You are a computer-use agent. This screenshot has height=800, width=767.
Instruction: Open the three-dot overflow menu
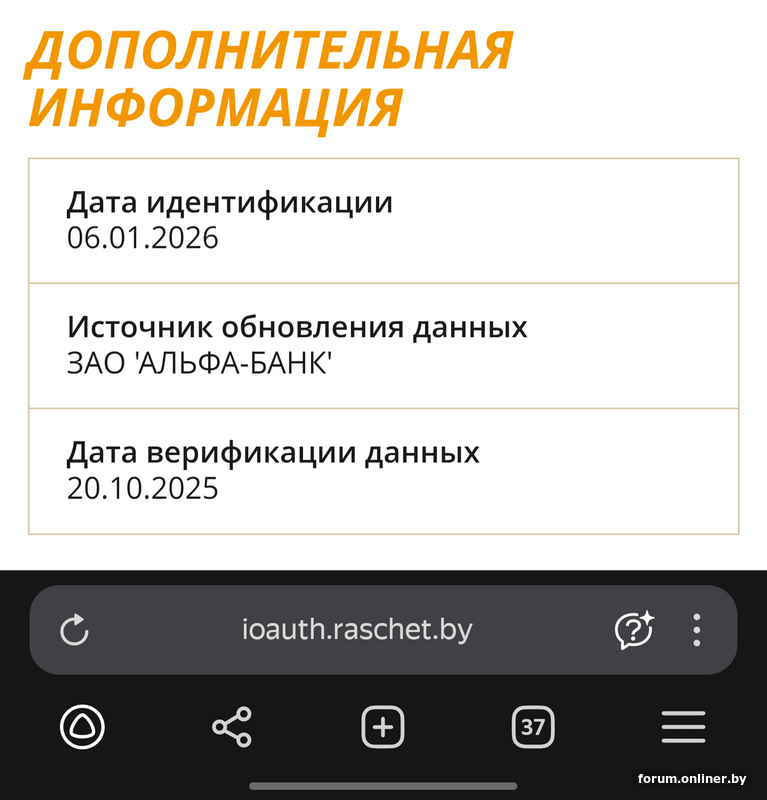tap(697, 630)
